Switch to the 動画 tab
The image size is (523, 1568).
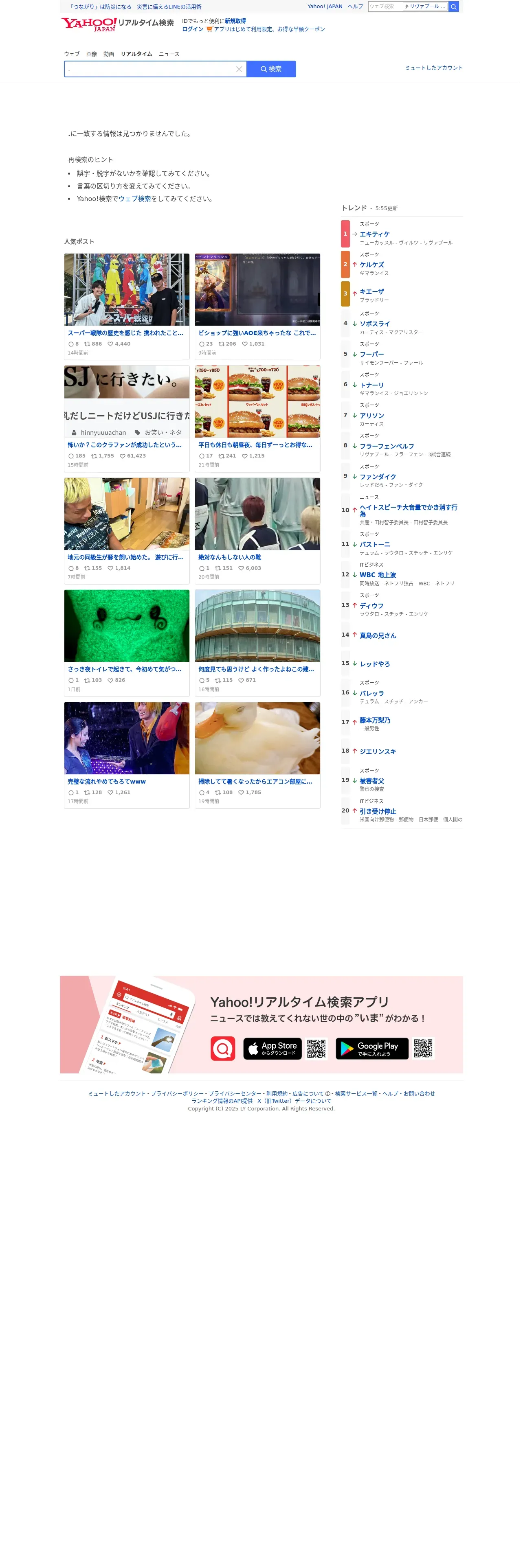pyautogui.click(x=109, y=54)
